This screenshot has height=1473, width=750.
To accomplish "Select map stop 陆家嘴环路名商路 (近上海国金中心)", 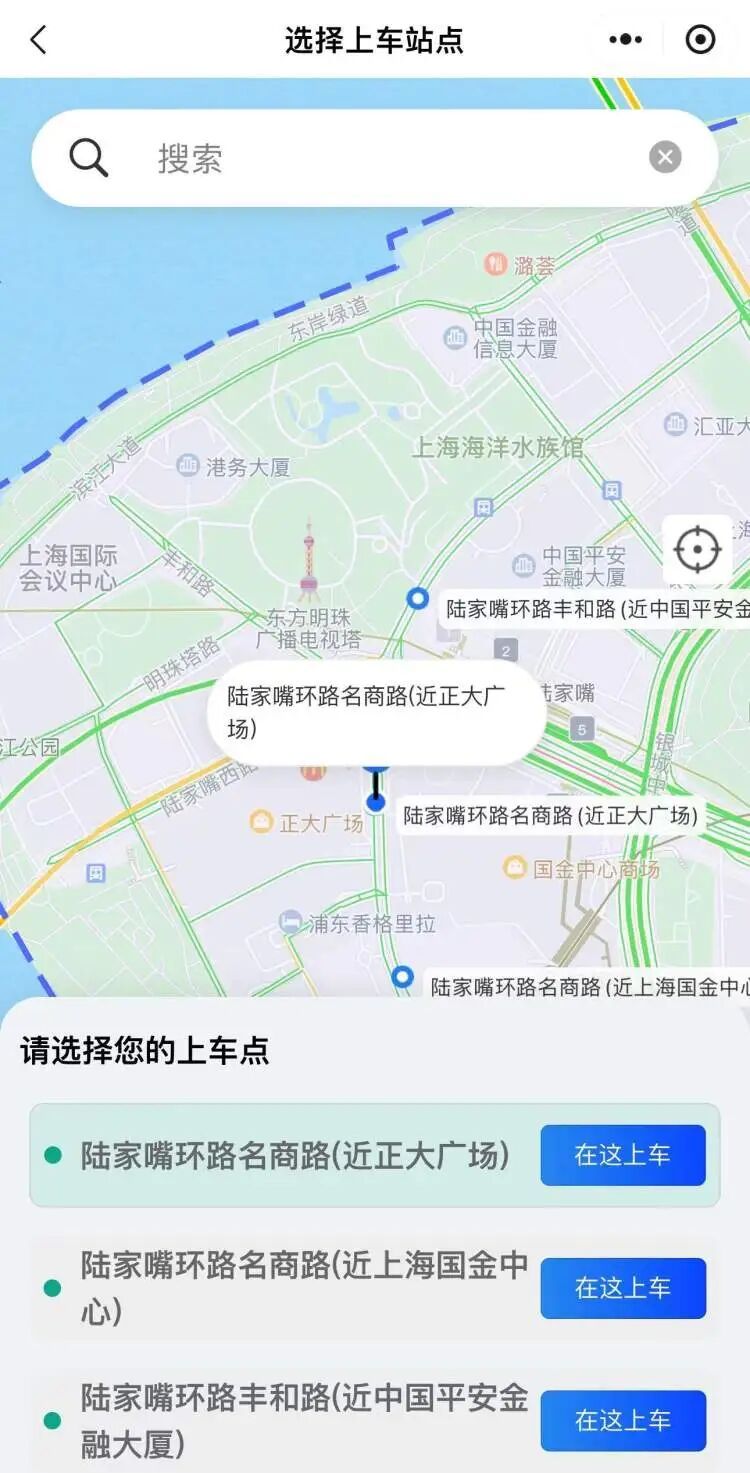I will [x=402, y=977].
